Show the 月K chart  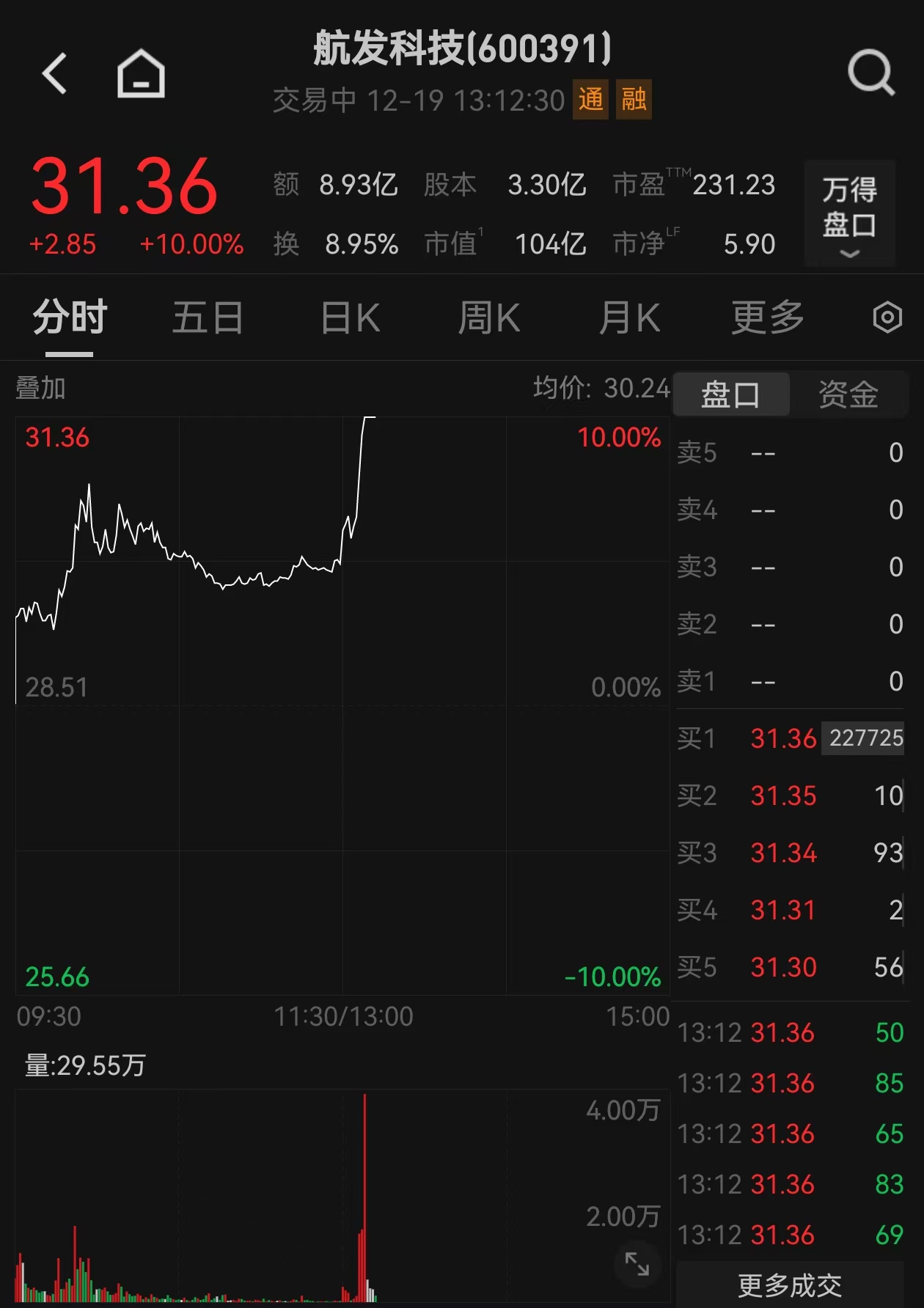(x=629, y=318)
